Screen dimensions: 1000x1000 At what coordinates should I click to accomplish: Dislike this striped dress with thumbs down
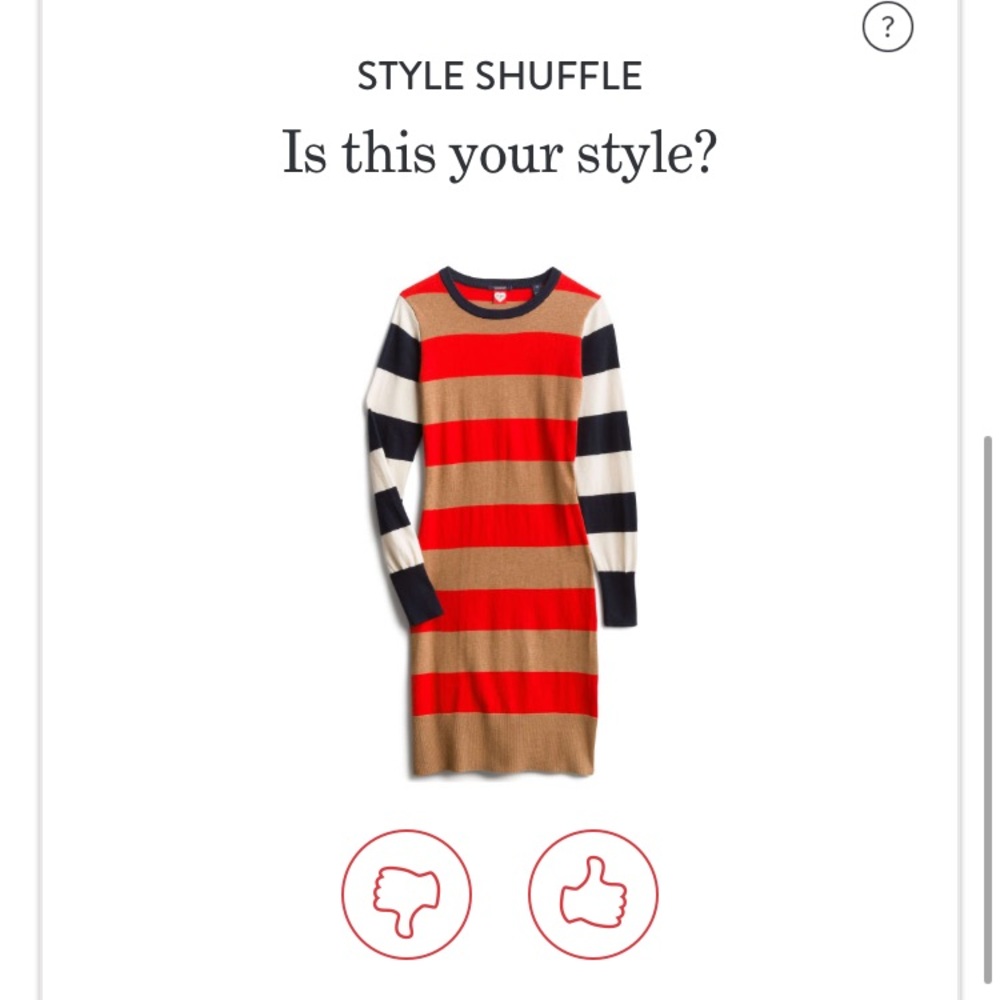[406, 894]
